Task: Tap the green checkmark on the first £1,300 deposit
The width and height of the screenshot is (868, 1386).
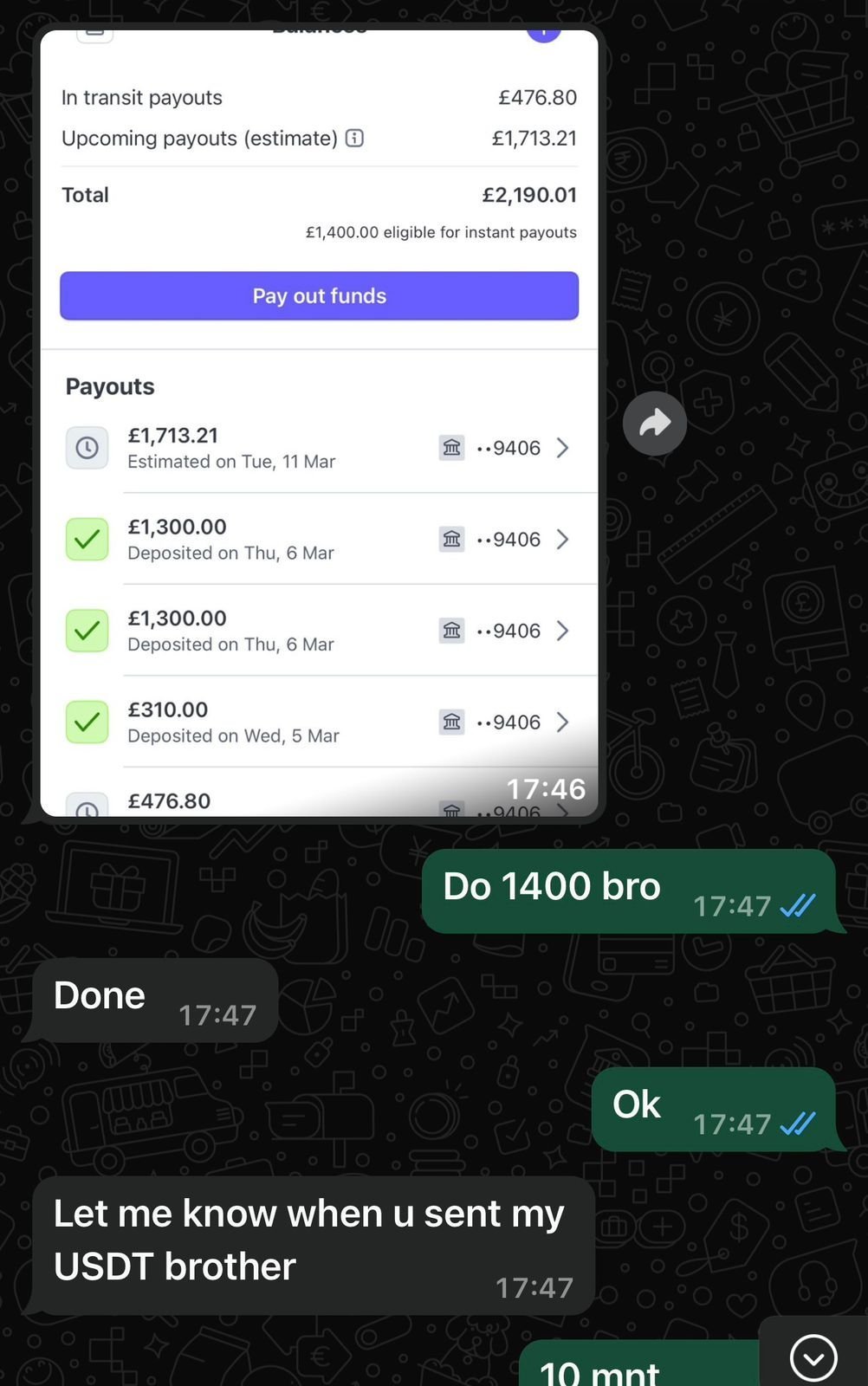Action: [87, 539]
